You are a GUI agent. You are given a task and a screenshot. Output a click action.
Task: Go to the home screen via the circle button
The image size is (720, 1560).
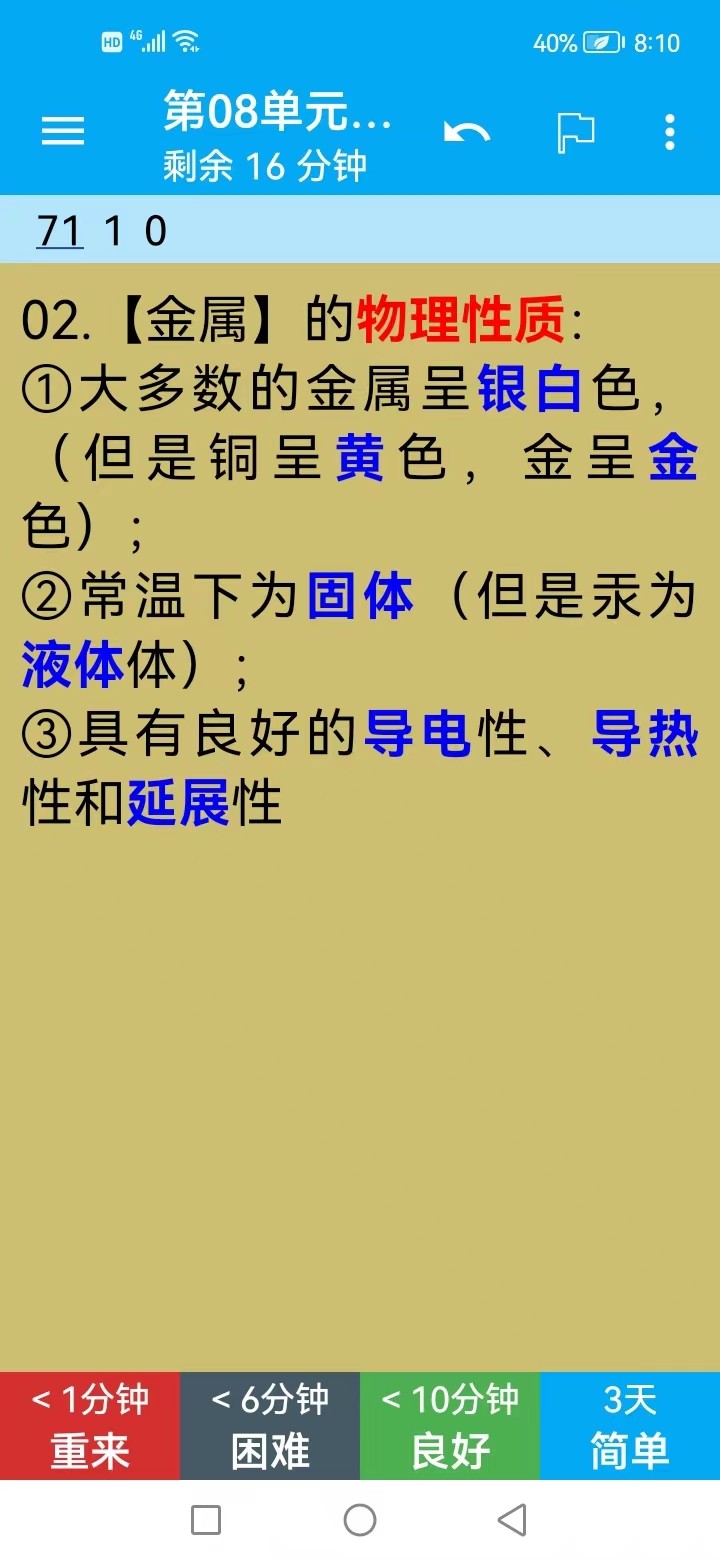pyautogui.click(x=360, y=1520)
